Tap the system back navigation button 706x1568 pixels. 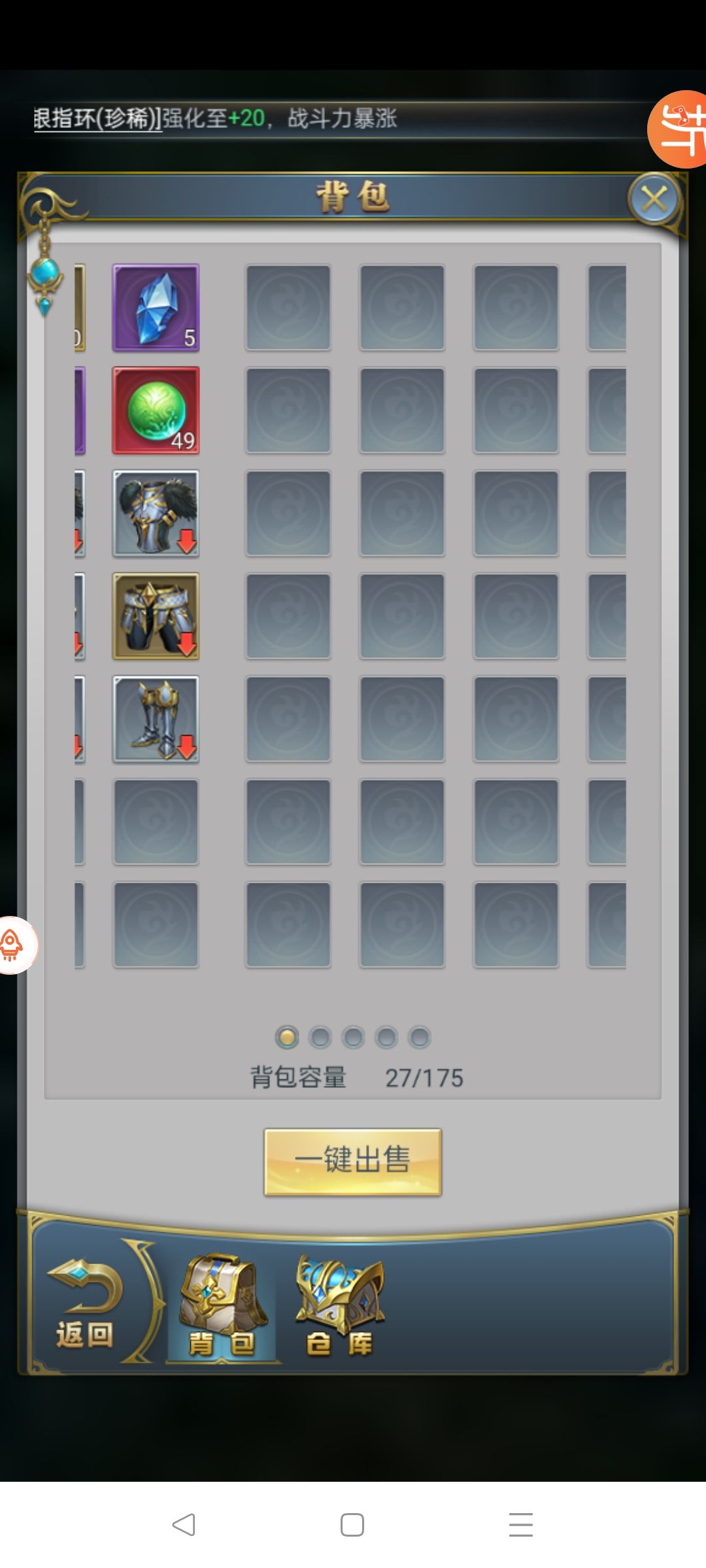click(184, 1524)
